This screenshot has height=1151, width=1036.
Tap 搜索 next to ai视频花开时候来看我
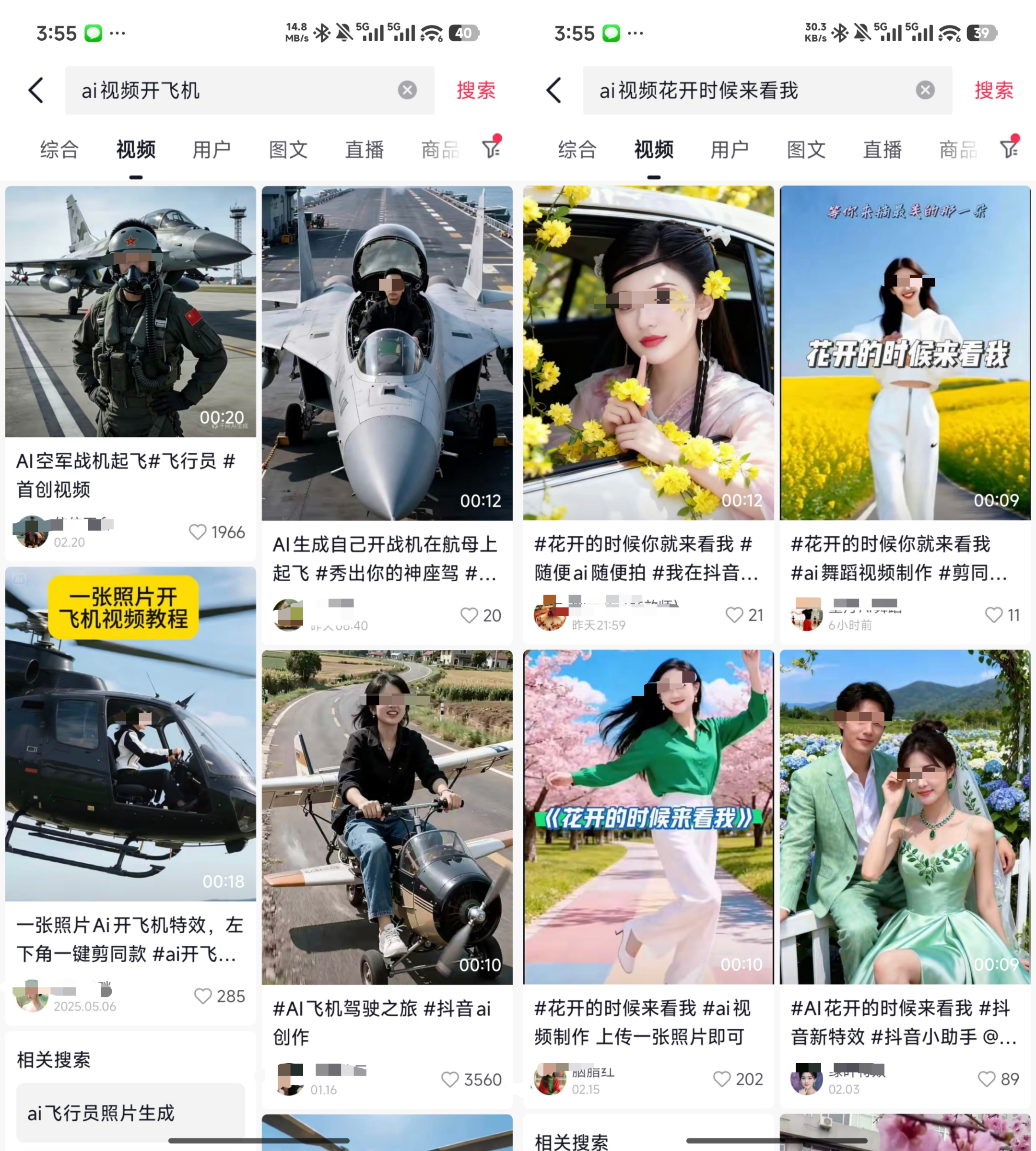(x=993, y=90)
